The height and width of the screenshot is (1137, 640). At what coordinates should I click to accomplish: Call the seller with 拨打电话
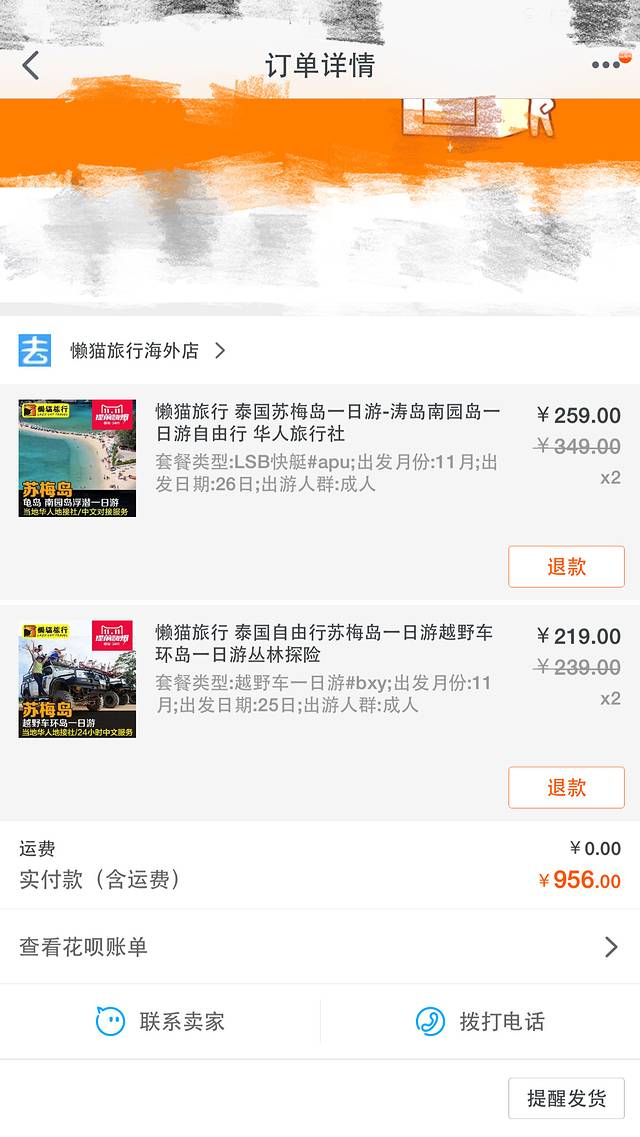(481, 1022)
